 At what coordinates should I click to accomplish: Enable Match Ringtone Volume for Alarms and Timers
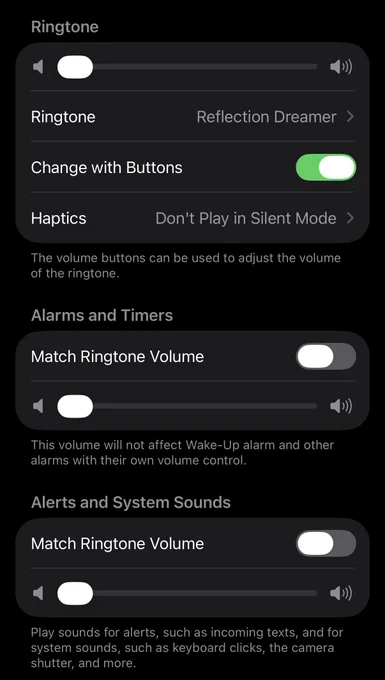[326, 356]
